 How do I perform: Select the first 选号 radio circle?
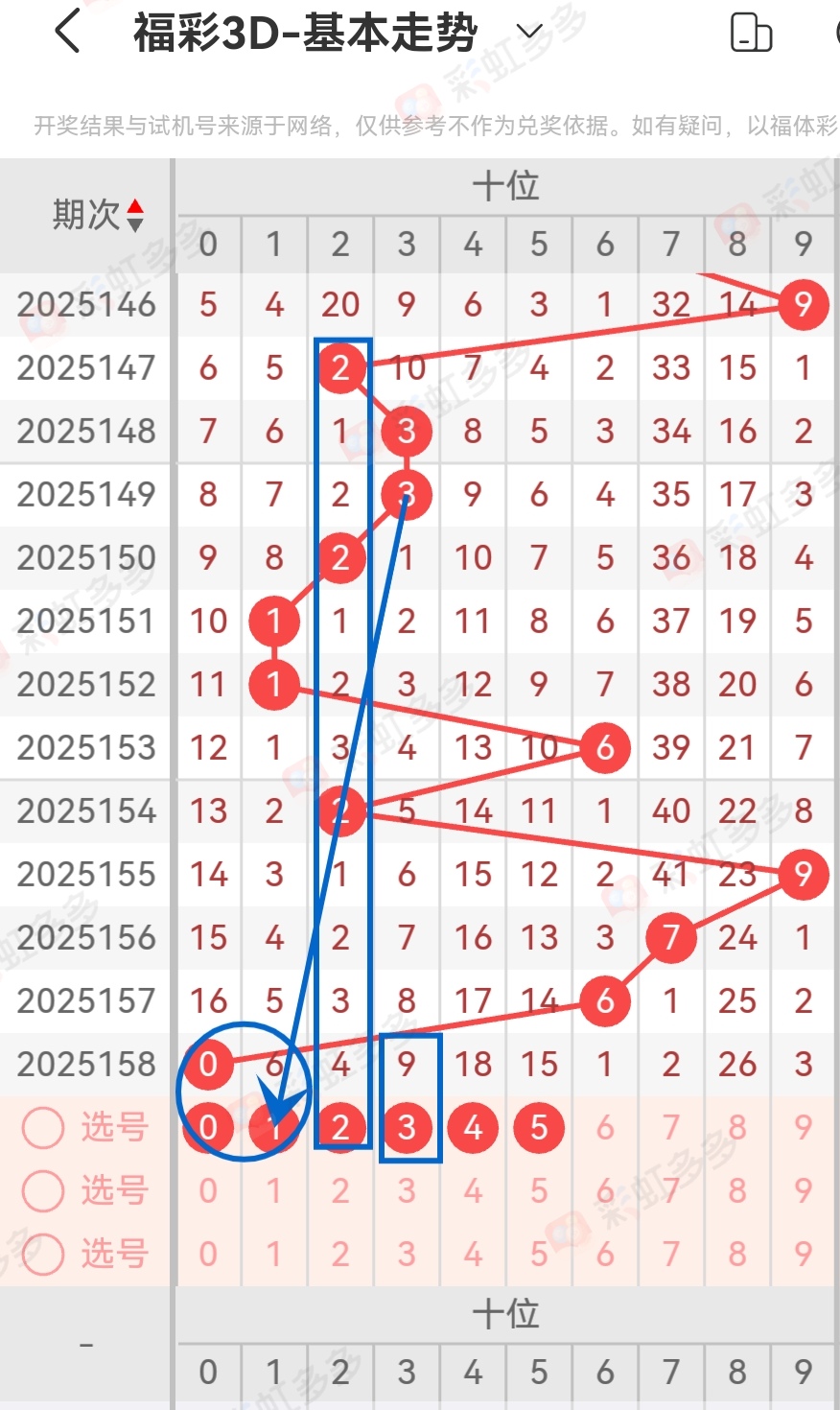coord(42,1128)
